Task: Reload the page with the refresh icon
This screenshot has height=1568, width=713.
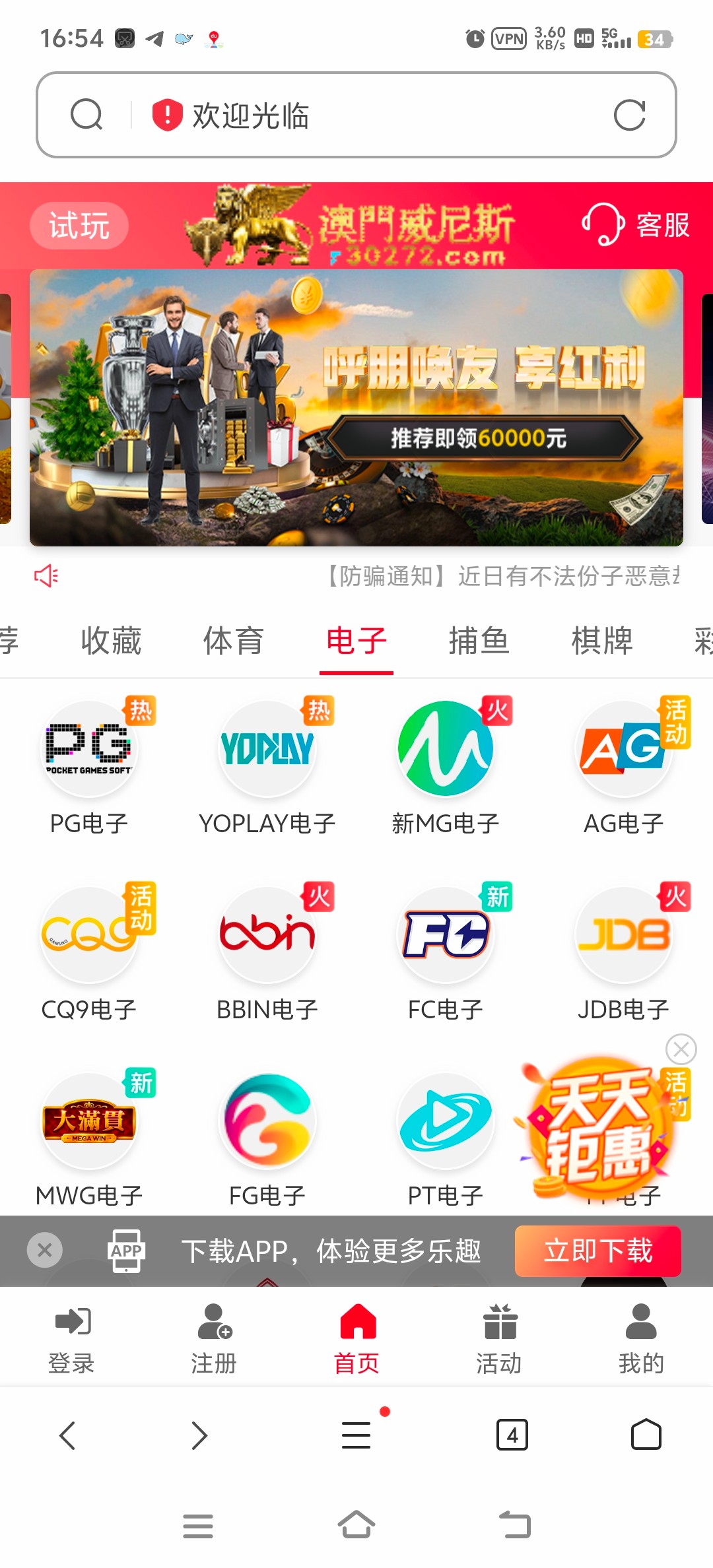Action: coord(629,115)
